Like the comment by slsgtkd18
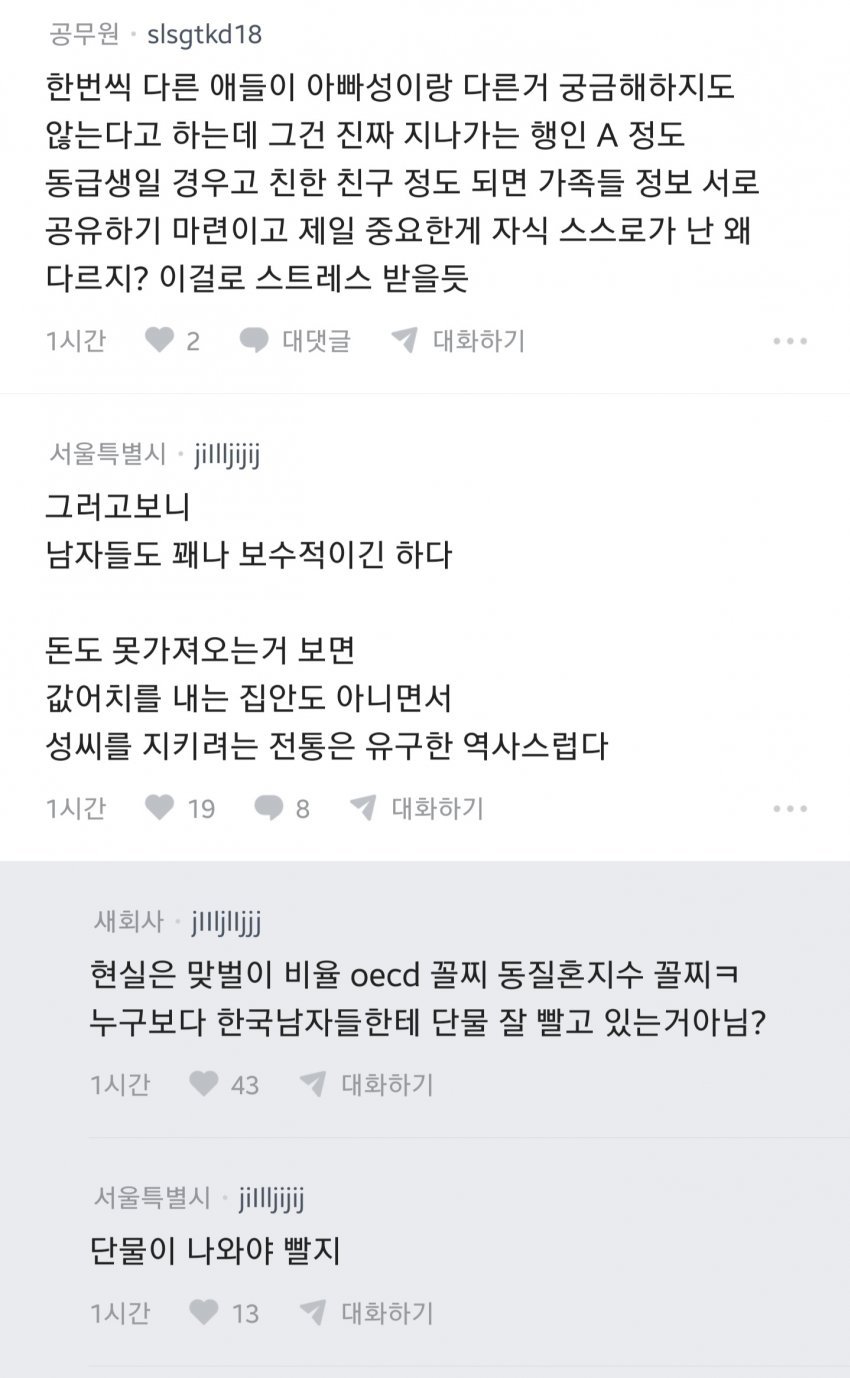850x1378 pixels. pyautogui.click(x=160, y=341)
